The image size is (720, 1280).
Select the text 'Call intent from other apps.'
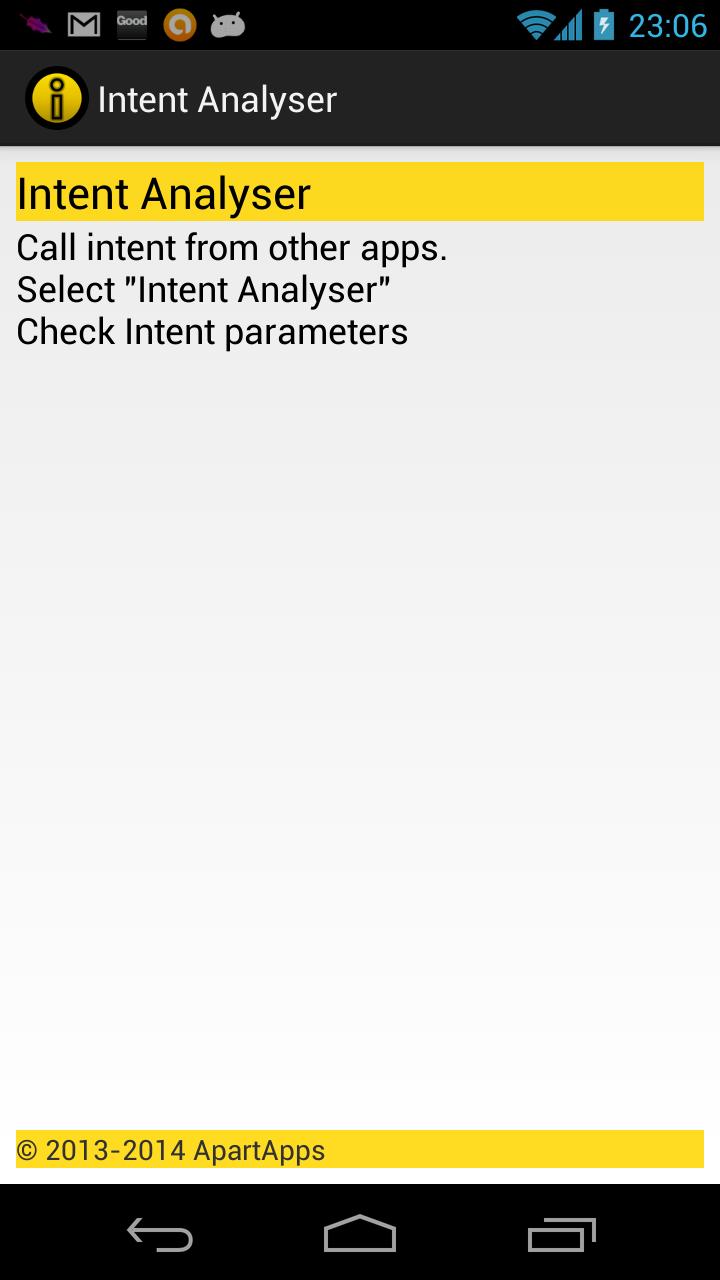[232, 247]
